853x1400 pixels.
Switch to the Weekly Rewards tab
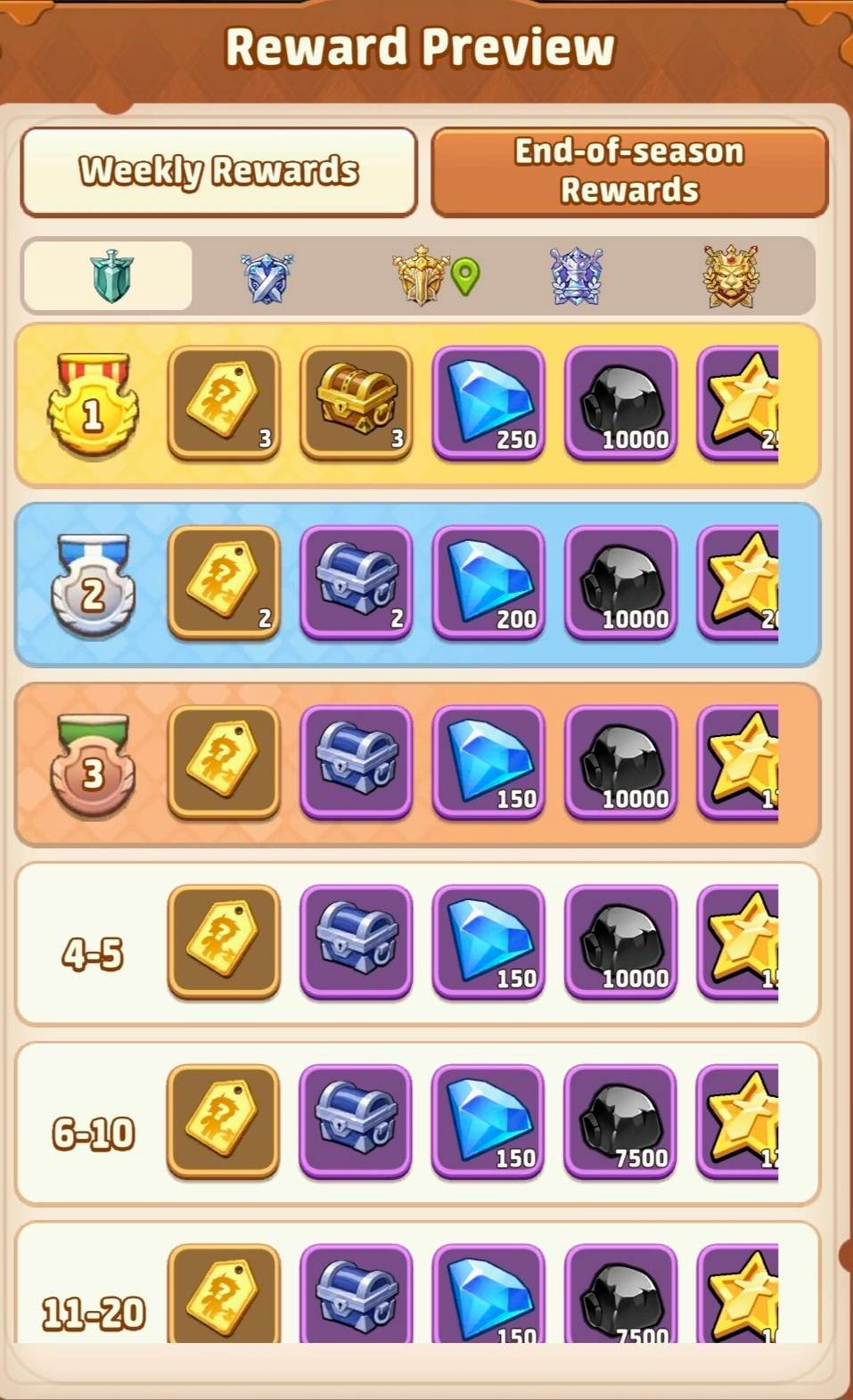tap(218, 171)
